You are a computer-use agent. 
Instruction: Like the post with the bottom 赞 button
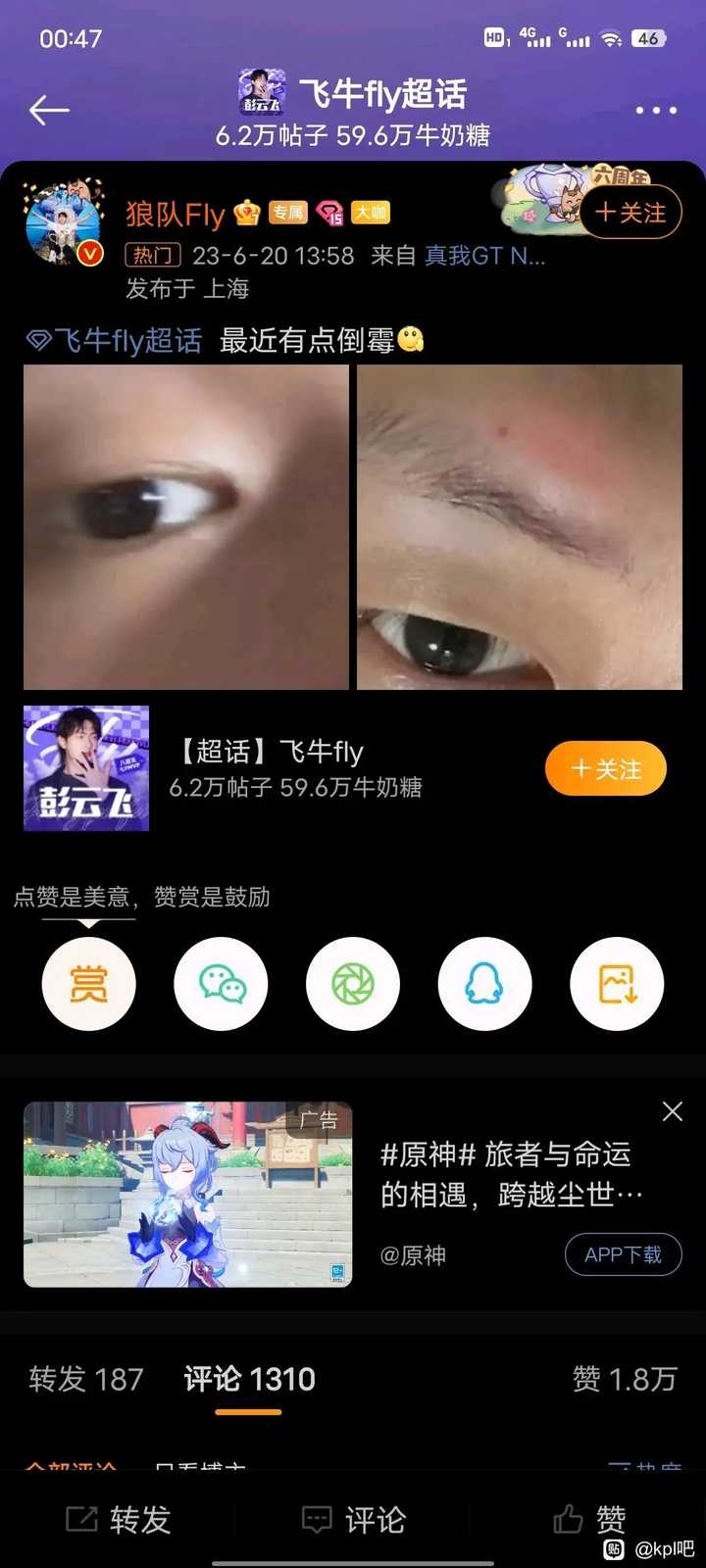coord(590,1520)
